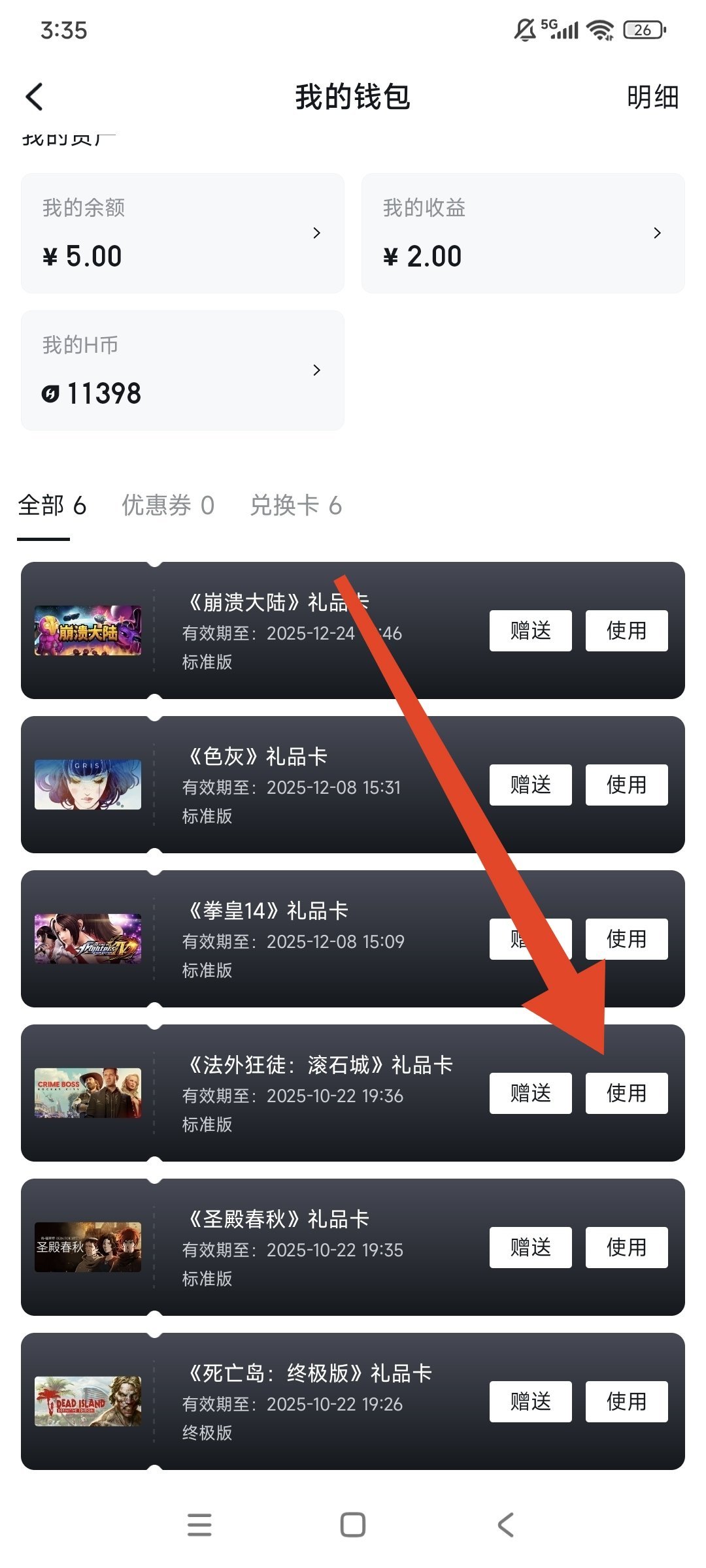Use the 《色灰》 gift card

coord(626,785)
